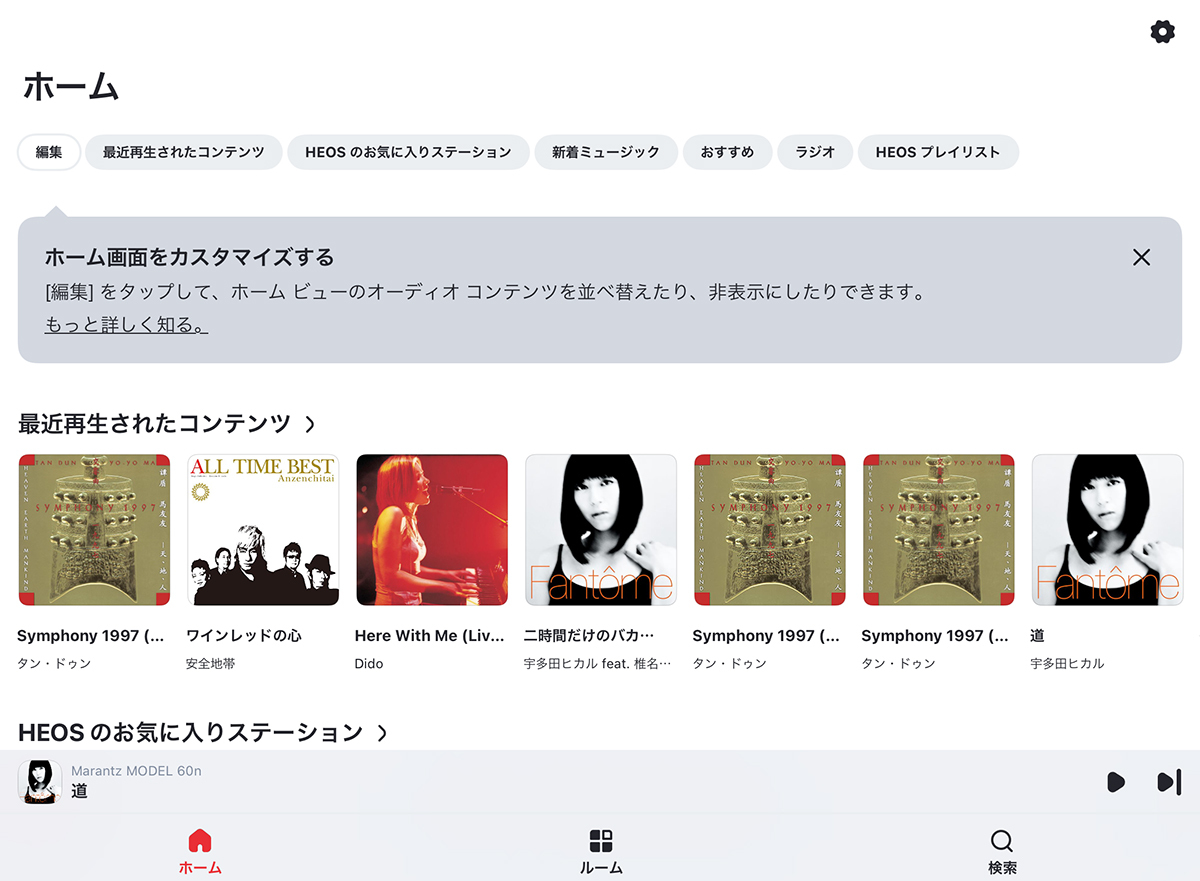Select the HEOS のお気に入りステーション chip
The image size is (1200, 881).
tap(408, 152)
